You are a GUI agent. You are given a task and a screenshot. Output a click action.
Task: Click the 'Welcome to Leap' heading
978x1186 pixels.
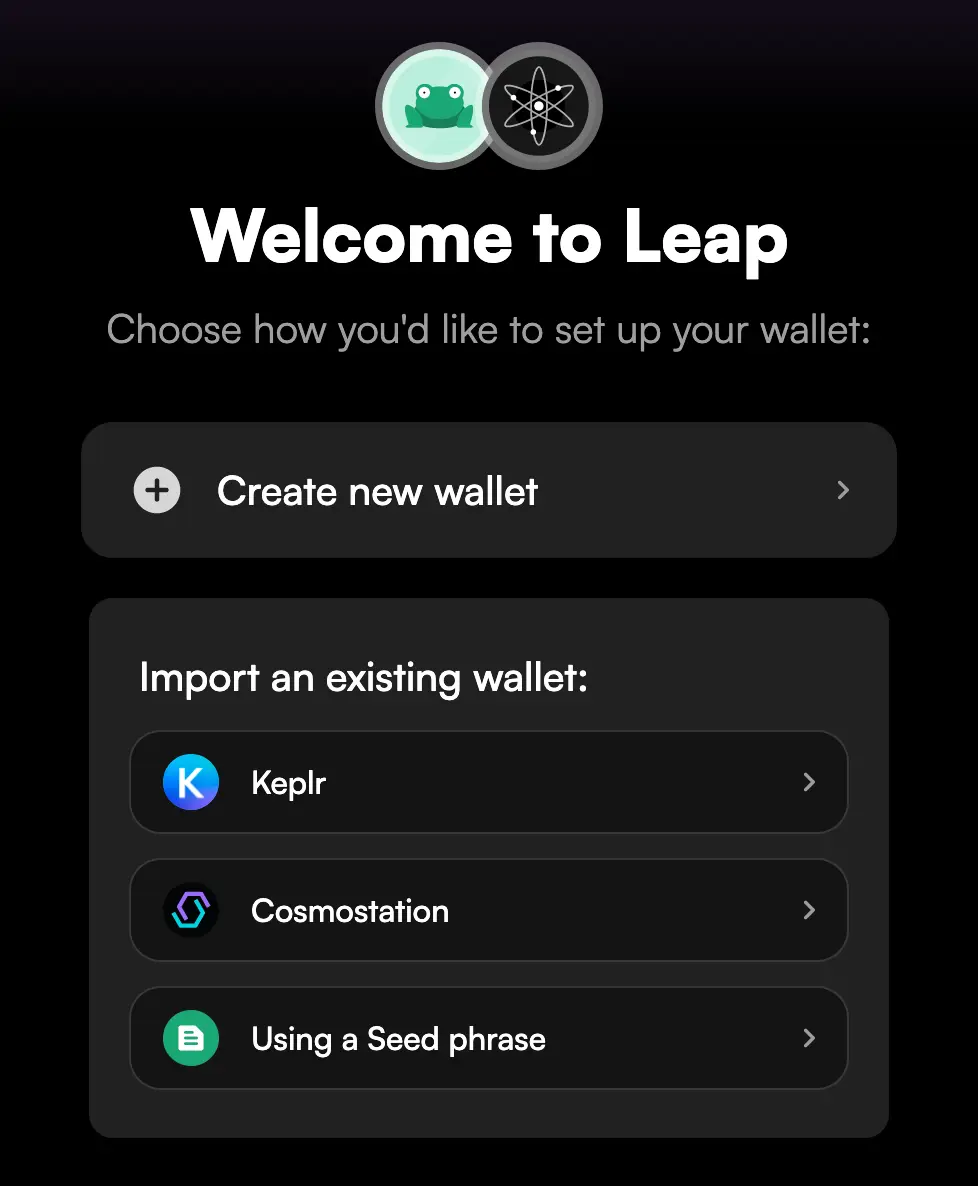click(x=488, y=238)
